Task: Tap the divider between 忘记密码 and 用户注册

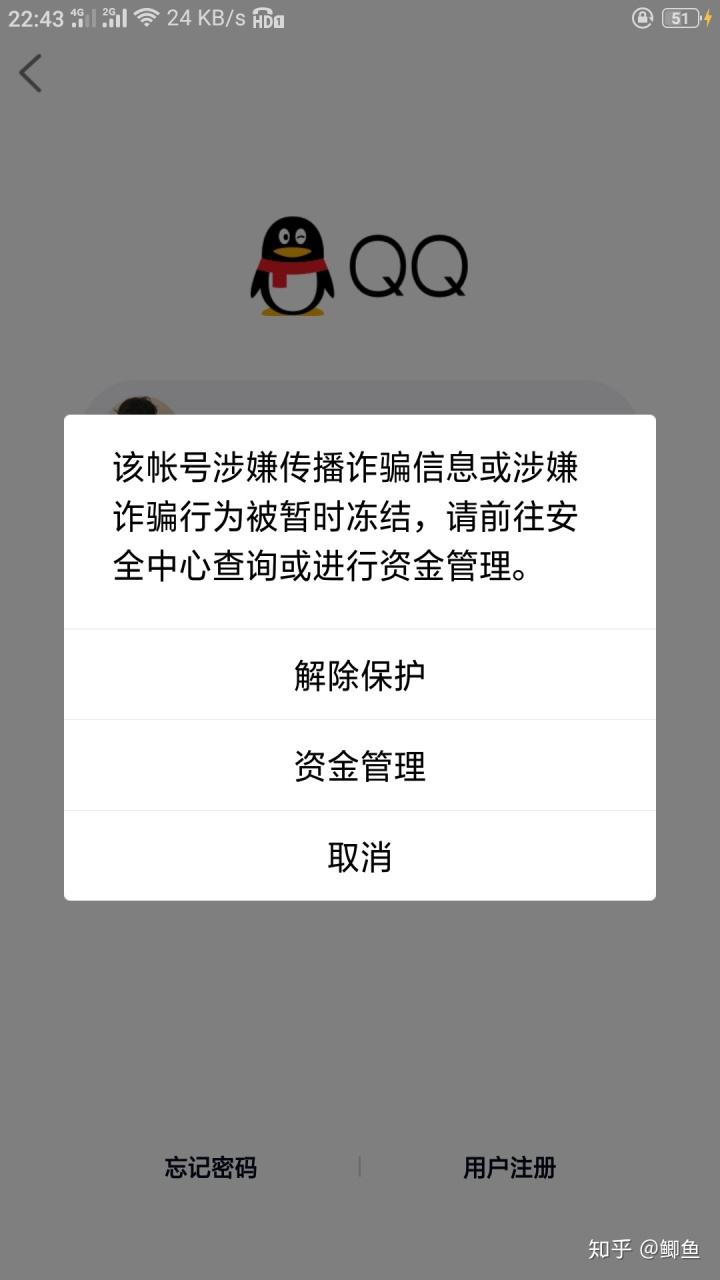Action: coord(358,1167)
